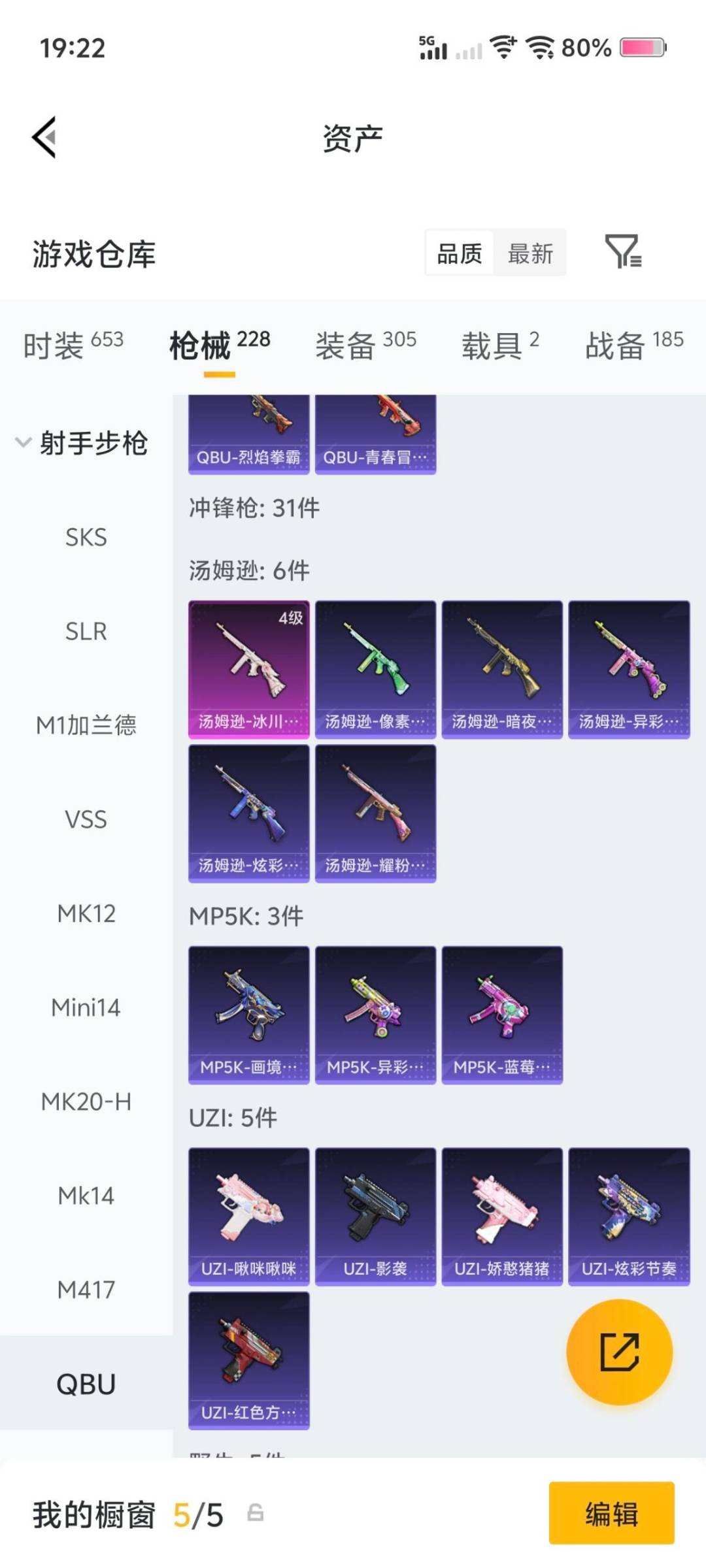Image resolution: width=706 pixels, height=1568 pixels.
Task: Select Mini14 in the side list
Action: 86,1007
